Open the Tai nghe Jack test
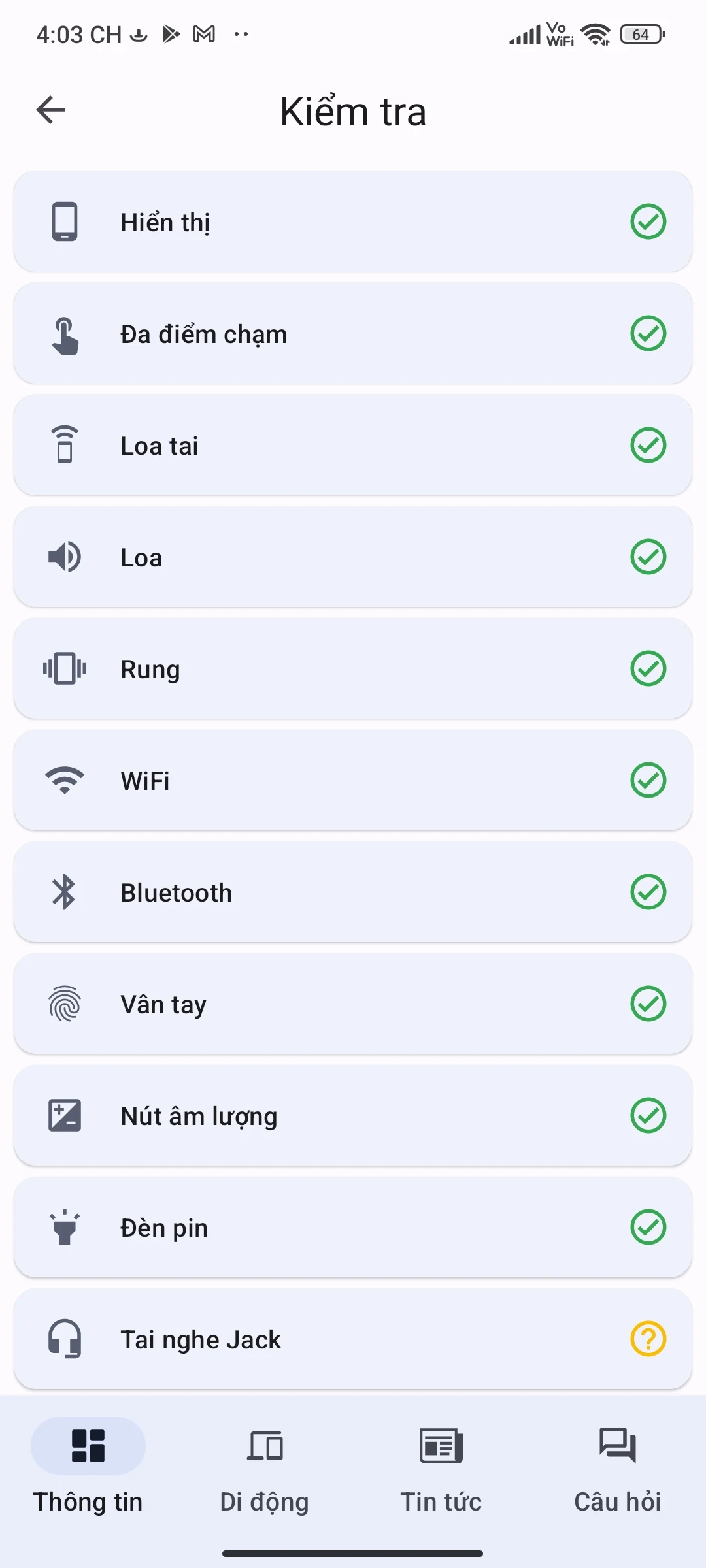The width and height of the screenshot is (706, 1568). point(353,1339)
